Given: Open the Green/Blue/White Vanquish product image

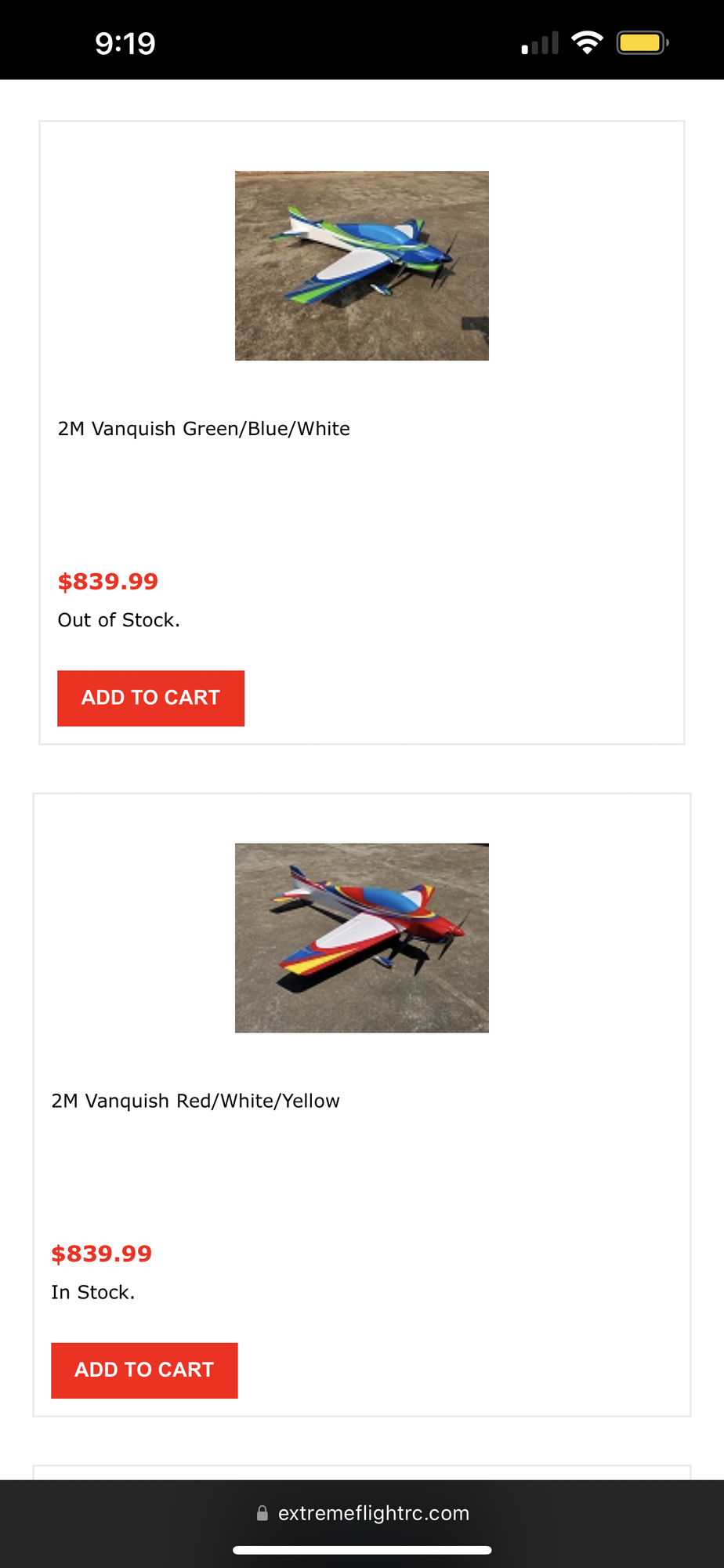Looking at the screenshot, I should (x=361, y=266).
